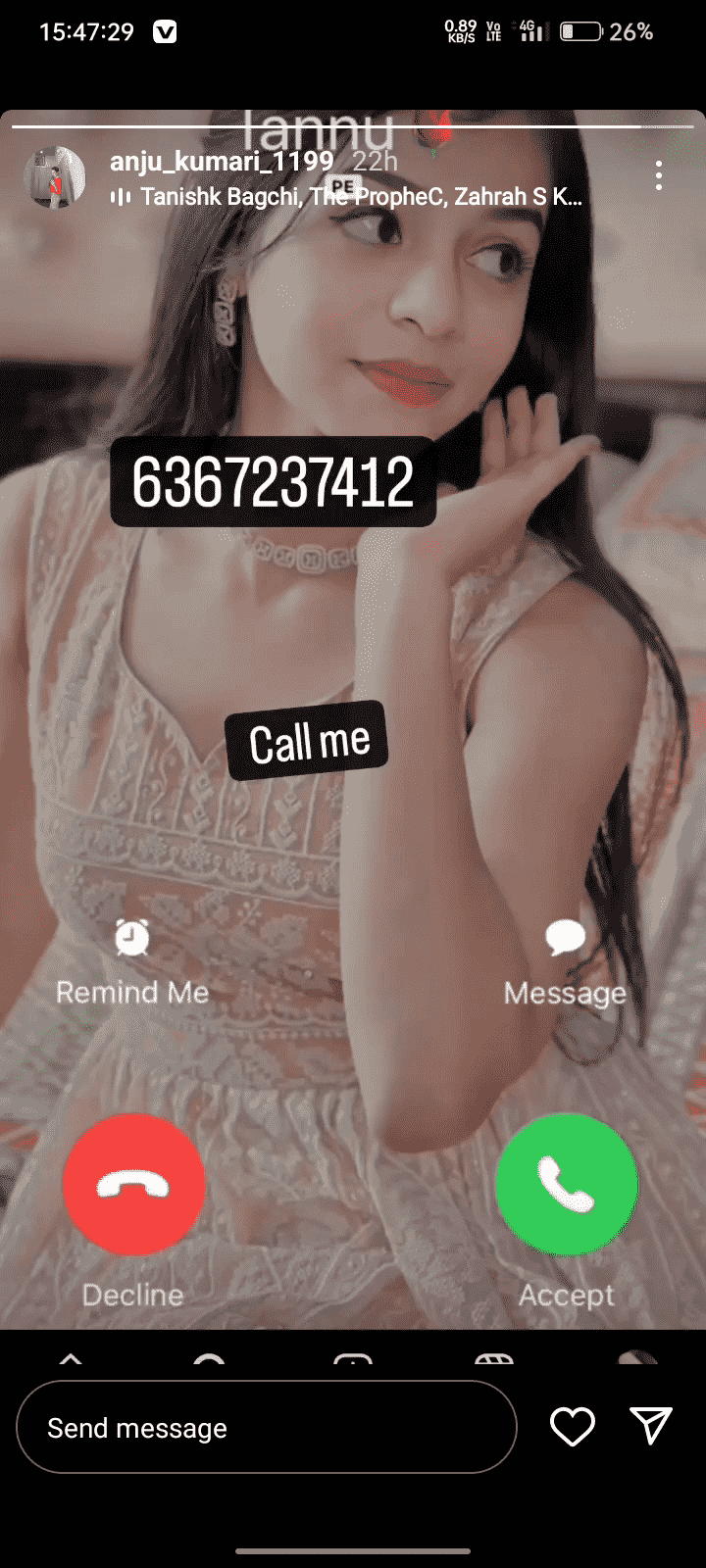The width and height of the screenshot is (706, 1568).
Task: Share story via paper plane icon
Action: pos(651,1426)
